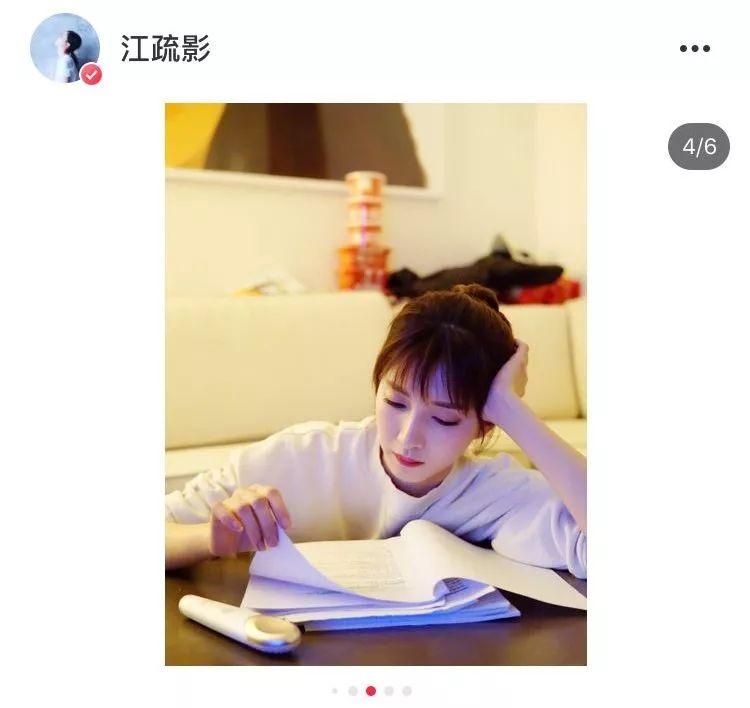Open the profile avatar of 江疏影
Viewport: 750px width, 708px height.
coord(65,48)
